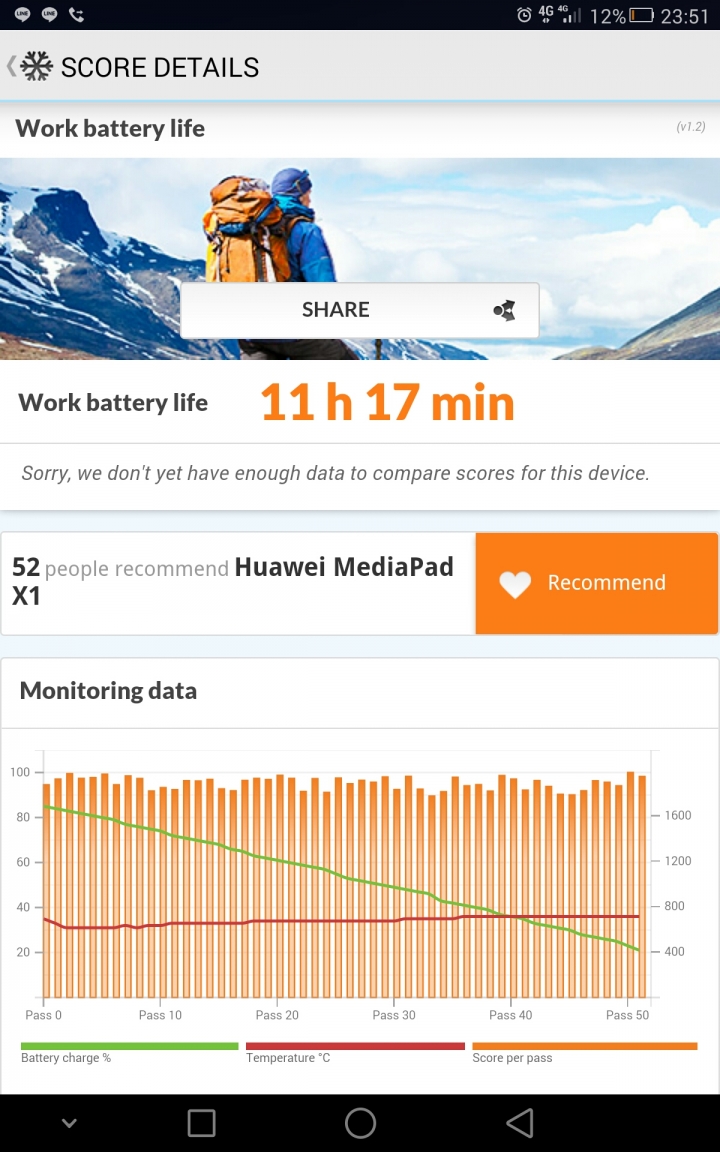Tap the system back button
The height and width of the screenshot is (1152, 720).
pos(520,1123)
